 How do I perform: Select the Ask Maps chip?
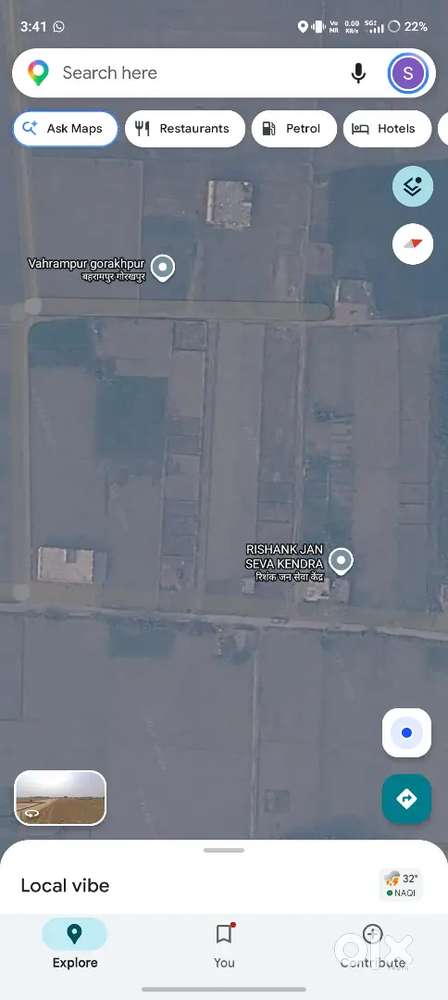point(66,129)
